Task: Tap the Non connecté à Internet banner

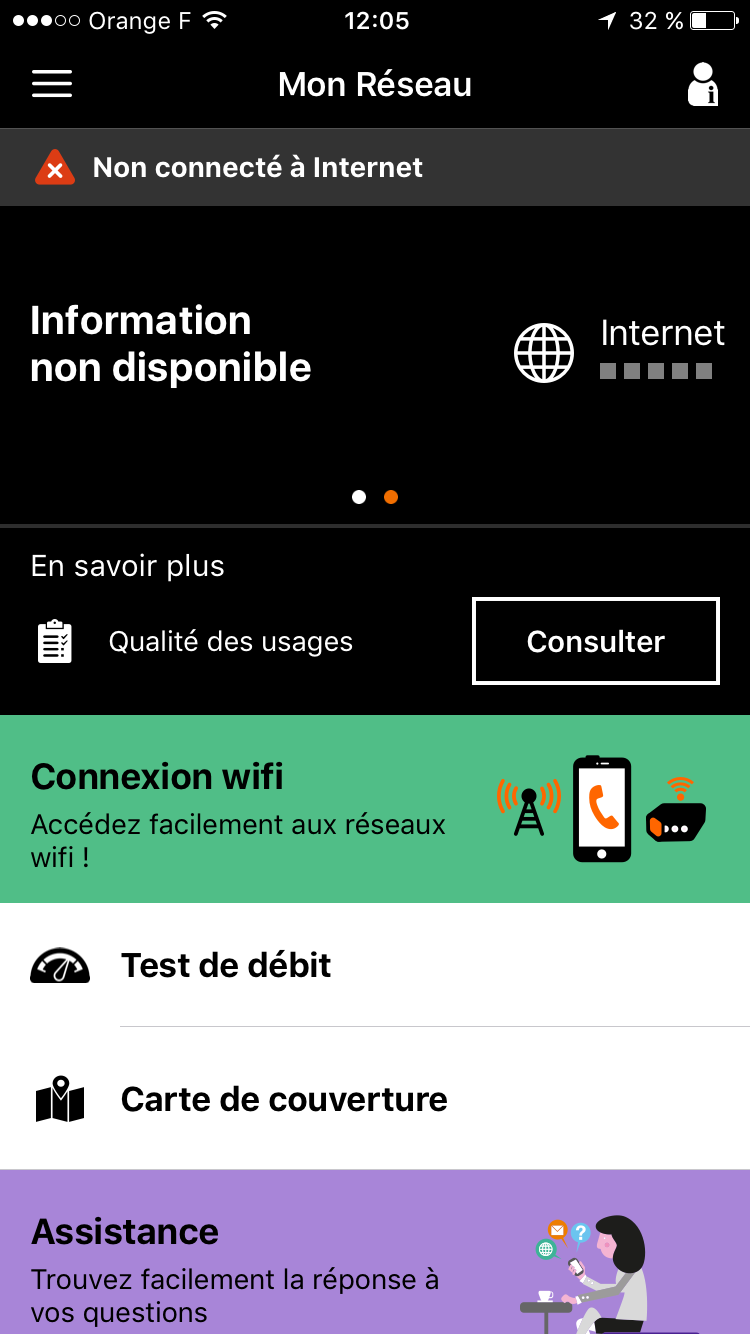Action: (x=375, y=167)
